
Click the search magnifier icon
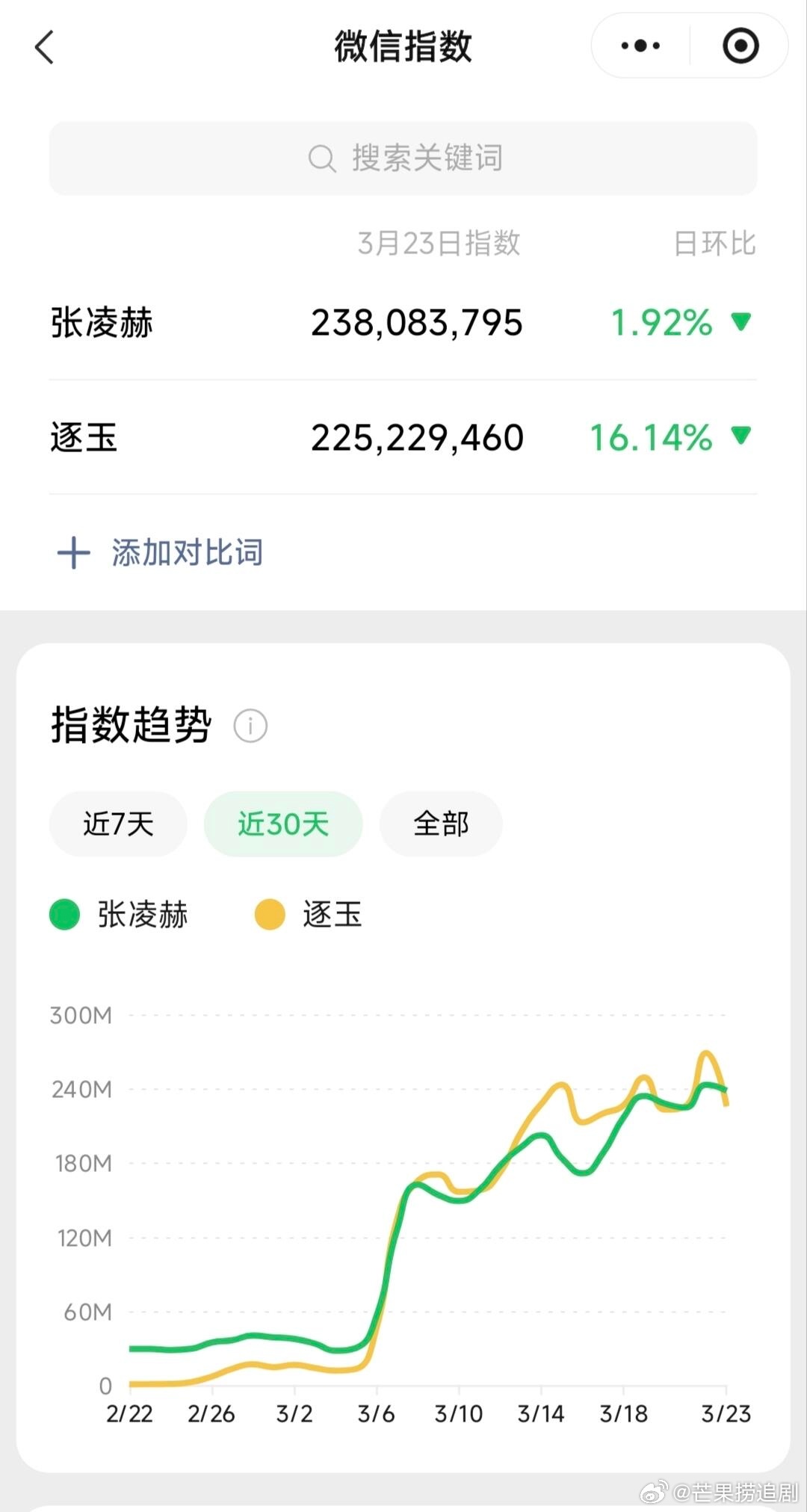tap(321, 158)
